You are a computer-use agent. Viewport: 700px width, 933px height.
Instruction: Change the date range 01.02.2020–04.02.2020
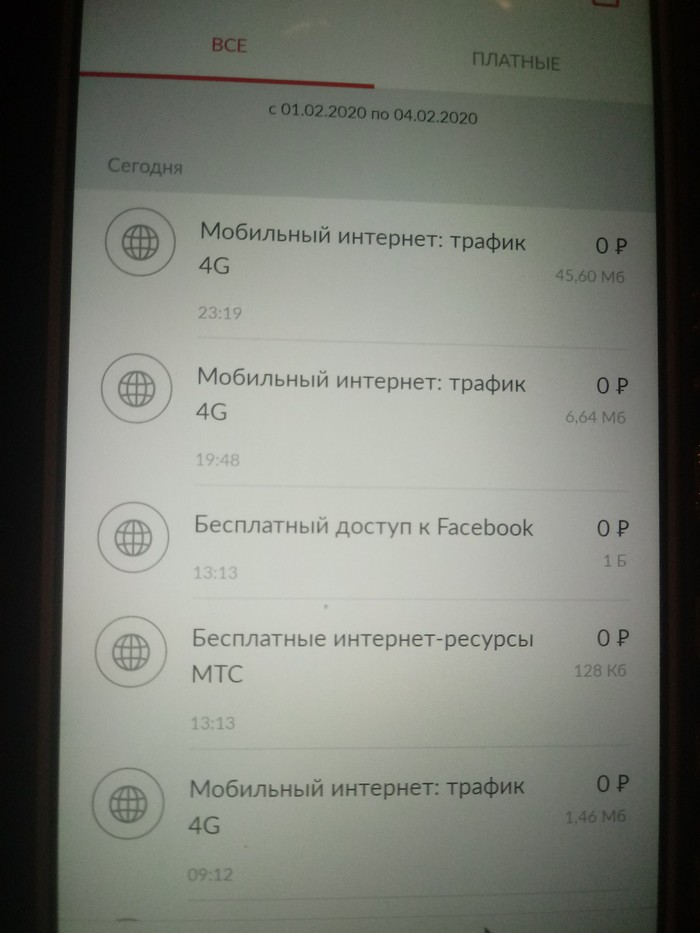point(372,116)
